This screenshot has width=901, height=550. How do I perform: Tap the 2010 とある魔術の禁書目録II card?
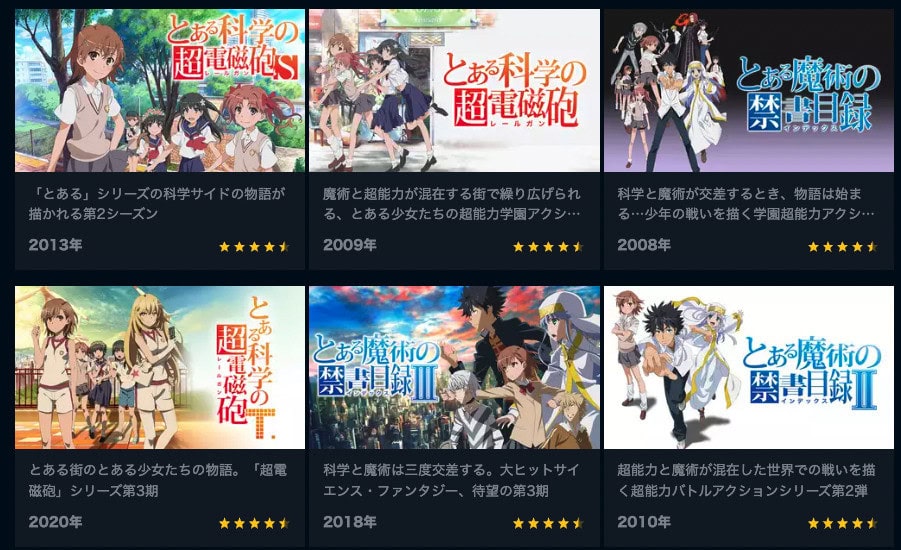[749, 368]
